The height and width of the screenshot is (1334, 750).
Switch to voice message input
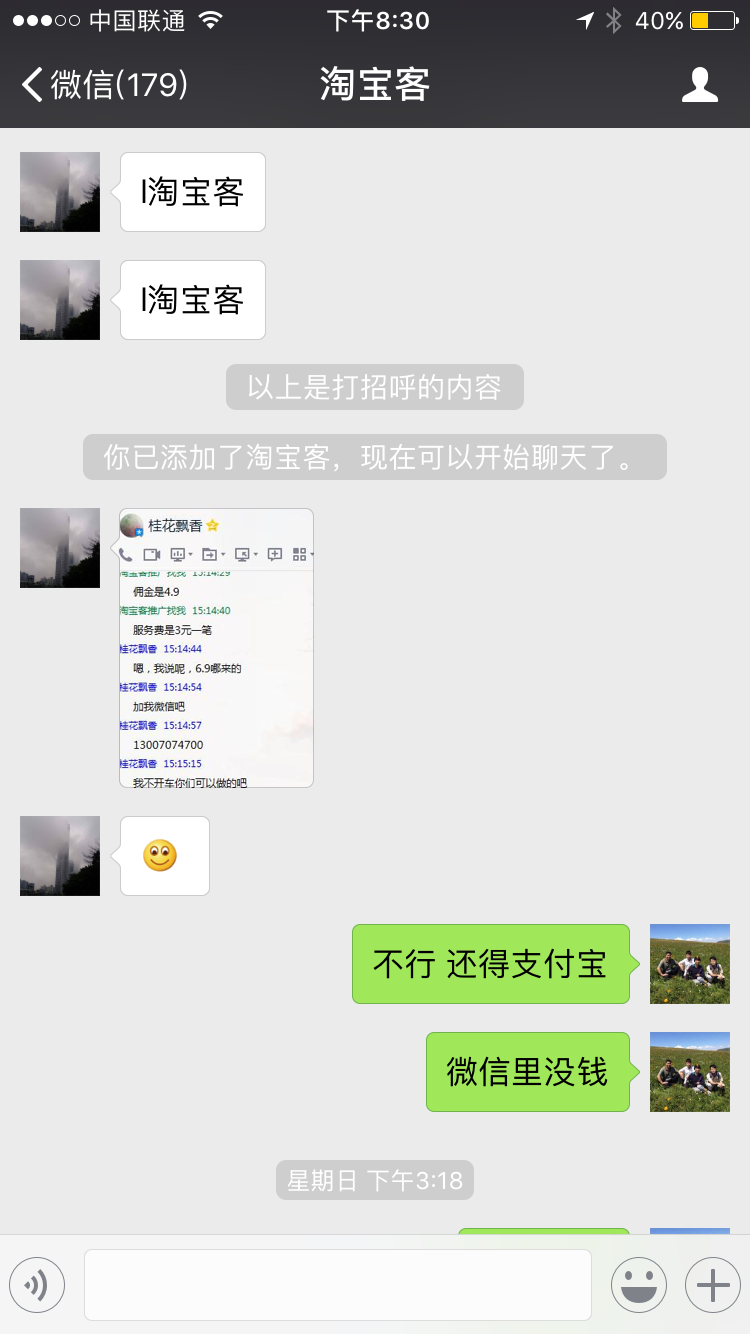tap(37, 1285)
